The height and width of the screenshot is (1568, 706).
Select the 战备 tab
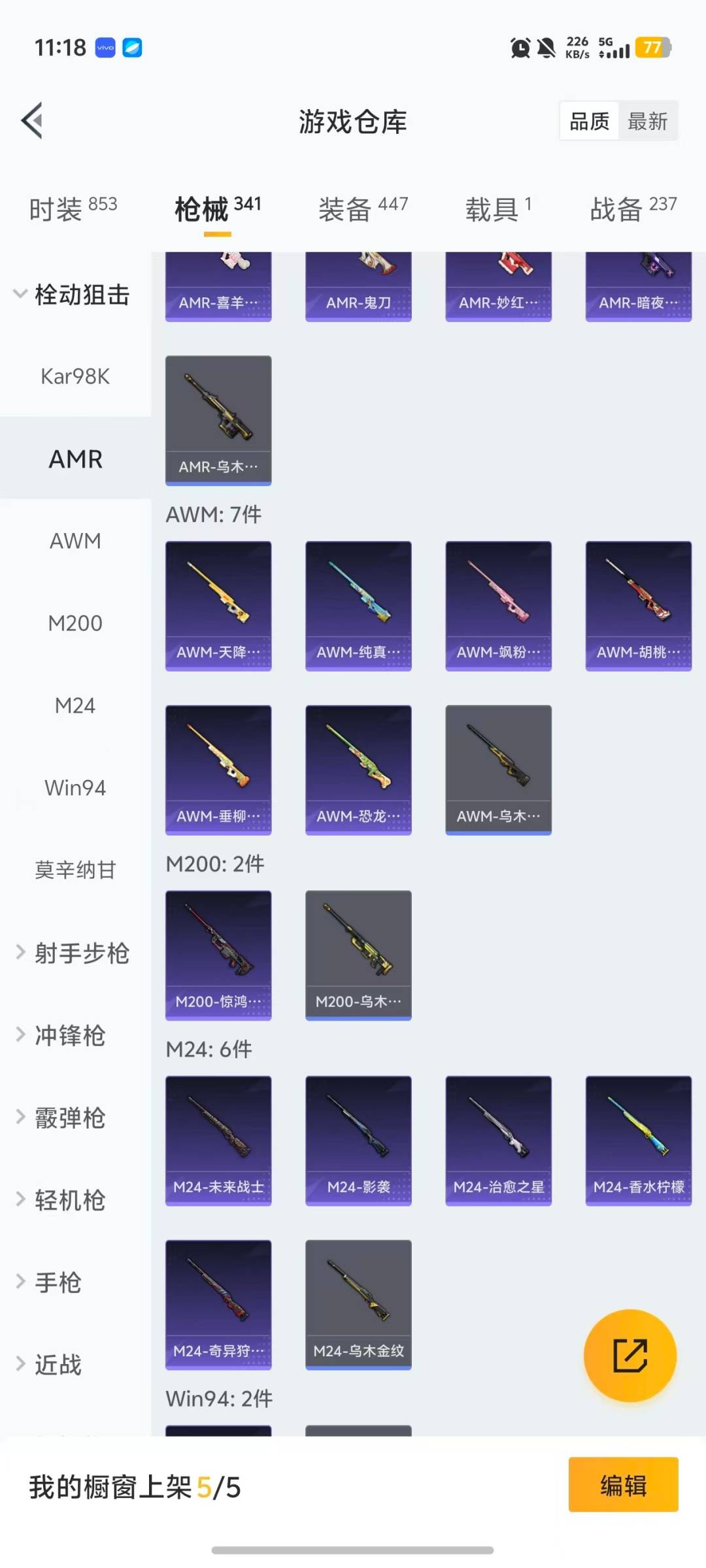click(633, 209)
